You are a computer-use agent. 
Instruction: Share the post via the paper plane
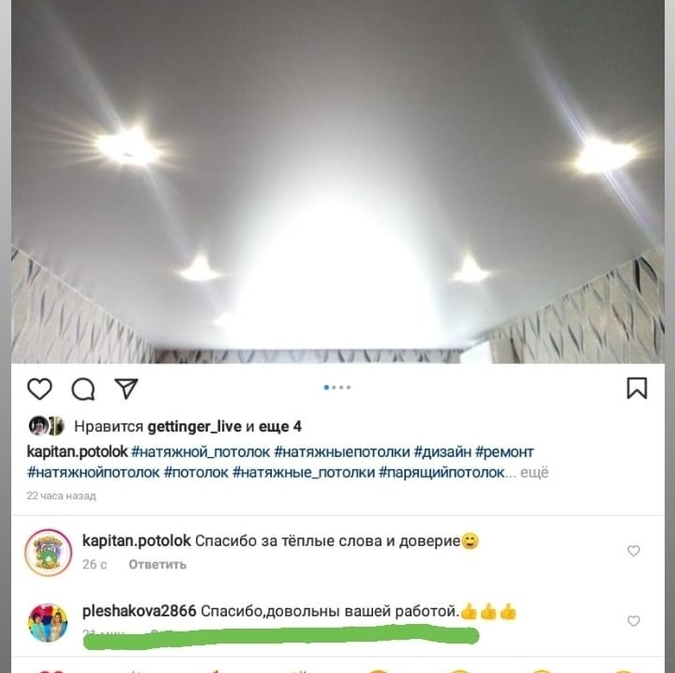pyautogui.click(x=126, y=389)
